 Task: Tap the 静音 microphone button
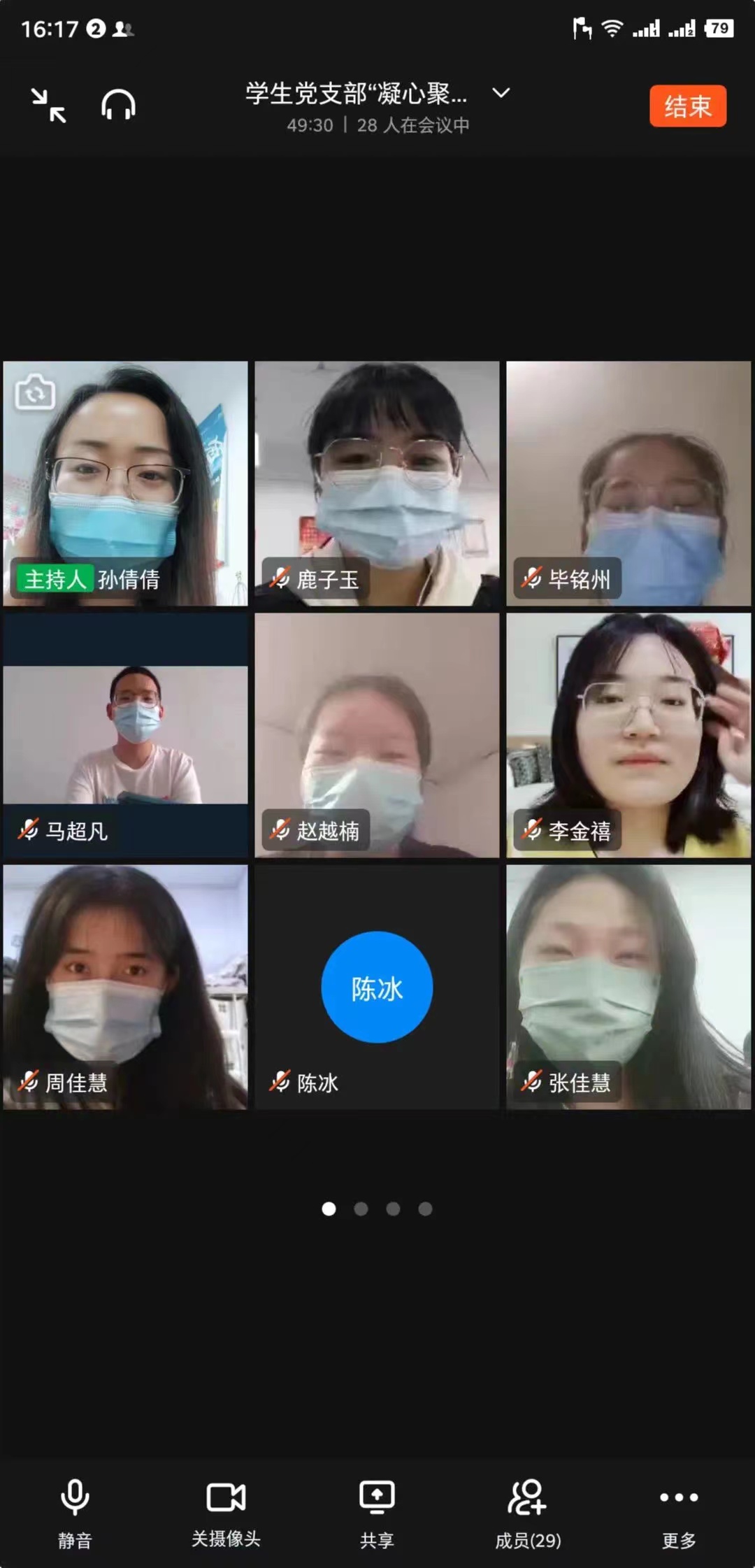point(75,1509)
